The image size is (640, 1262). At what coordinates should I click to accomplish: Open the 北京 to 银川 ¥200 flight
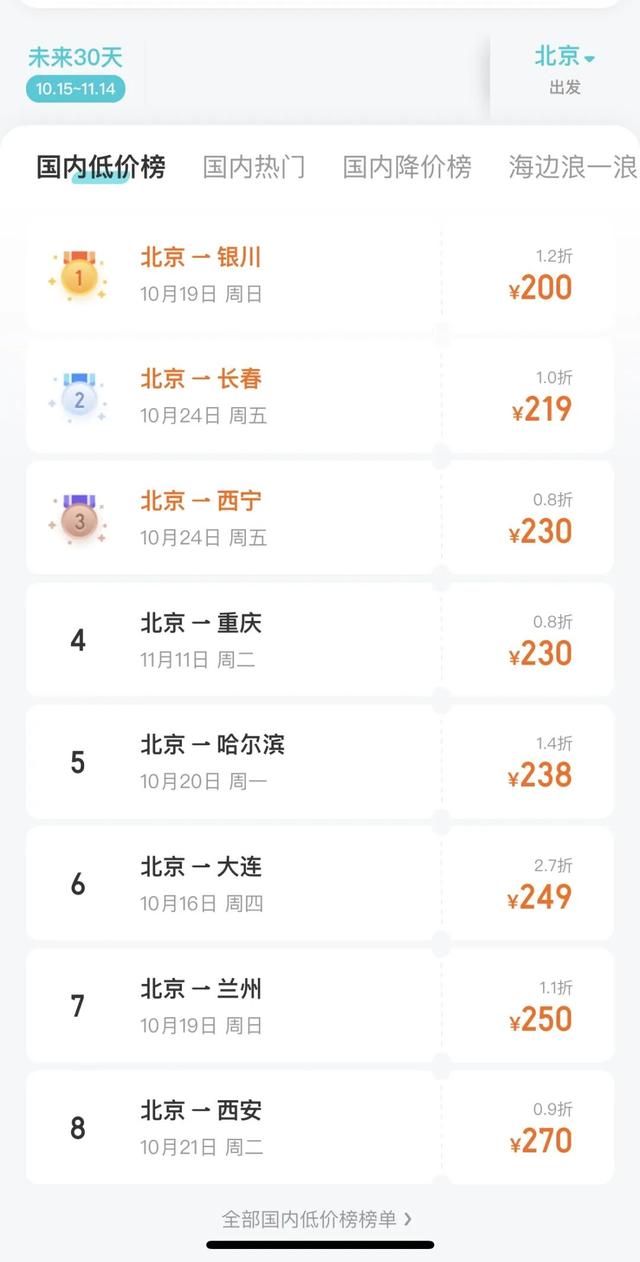[320, 274]
